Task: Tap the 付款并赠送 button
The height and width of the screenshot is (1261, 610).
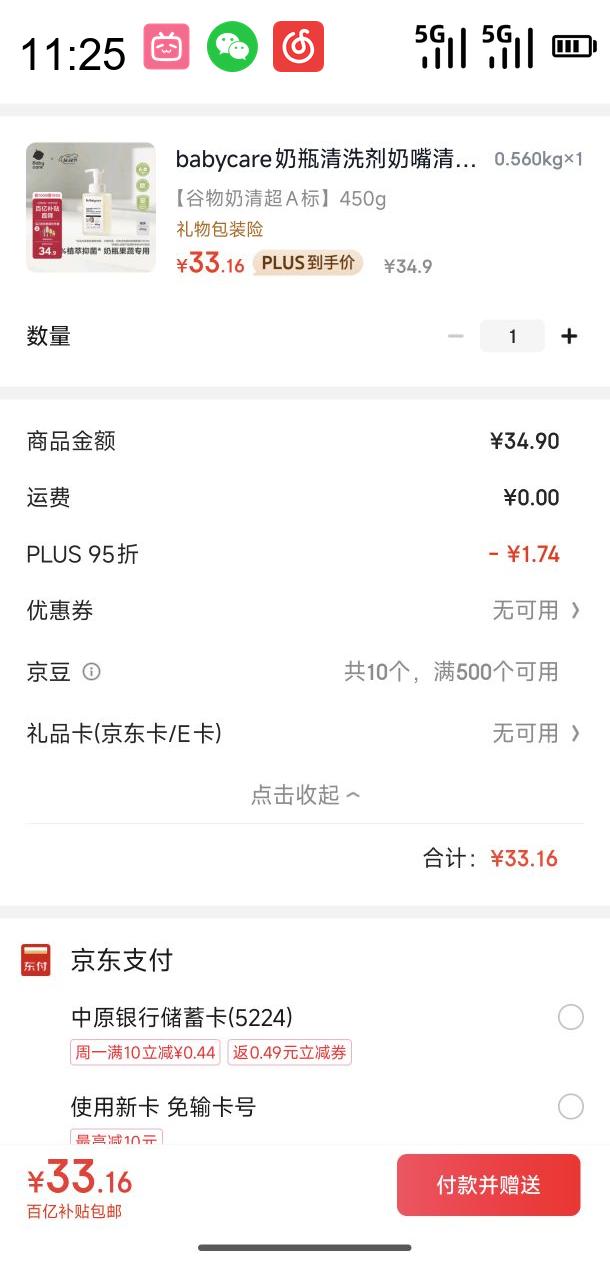Action: click(x=488, y=1185)
